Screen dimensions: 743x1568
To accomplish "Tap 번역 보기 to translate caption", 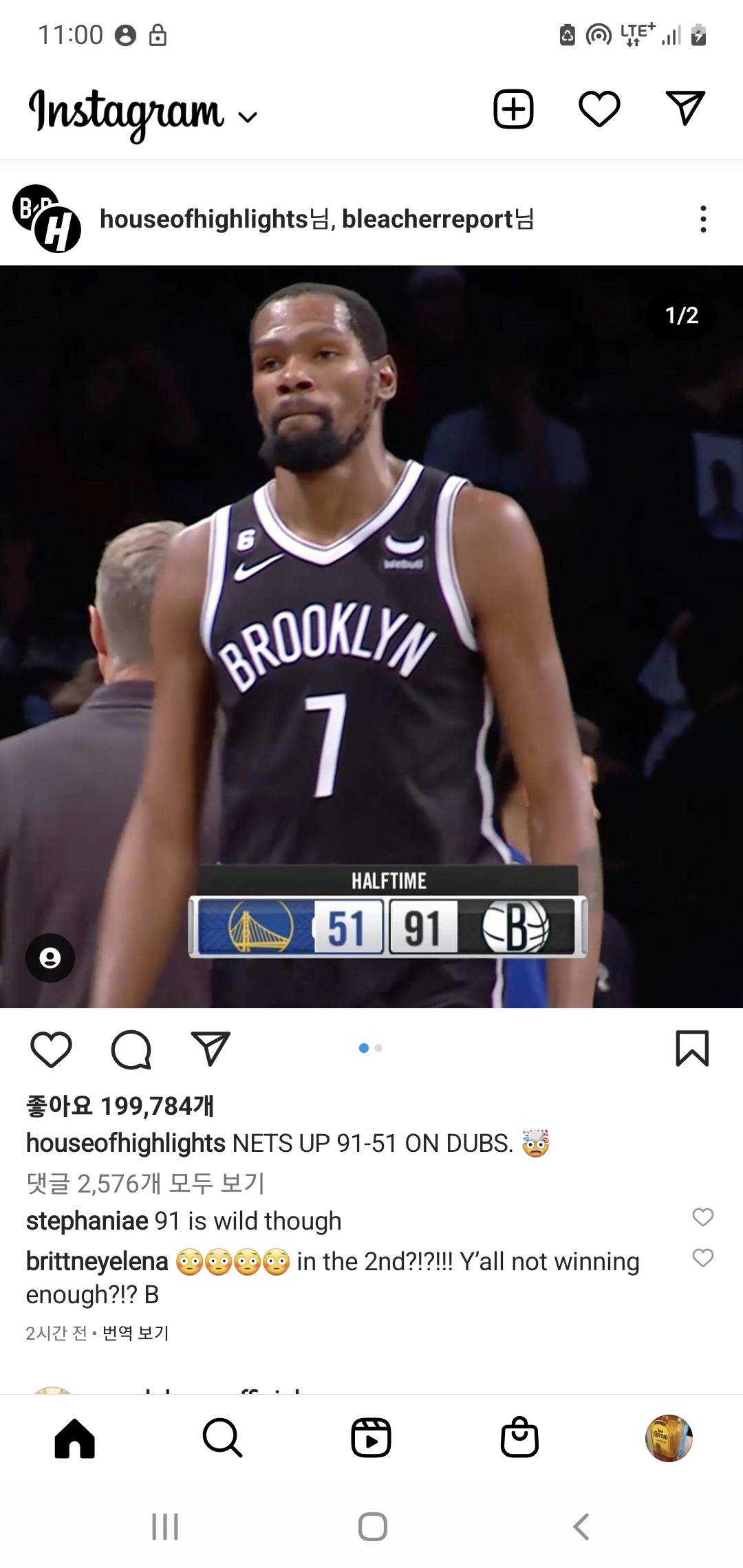I will pos(136,1333).
